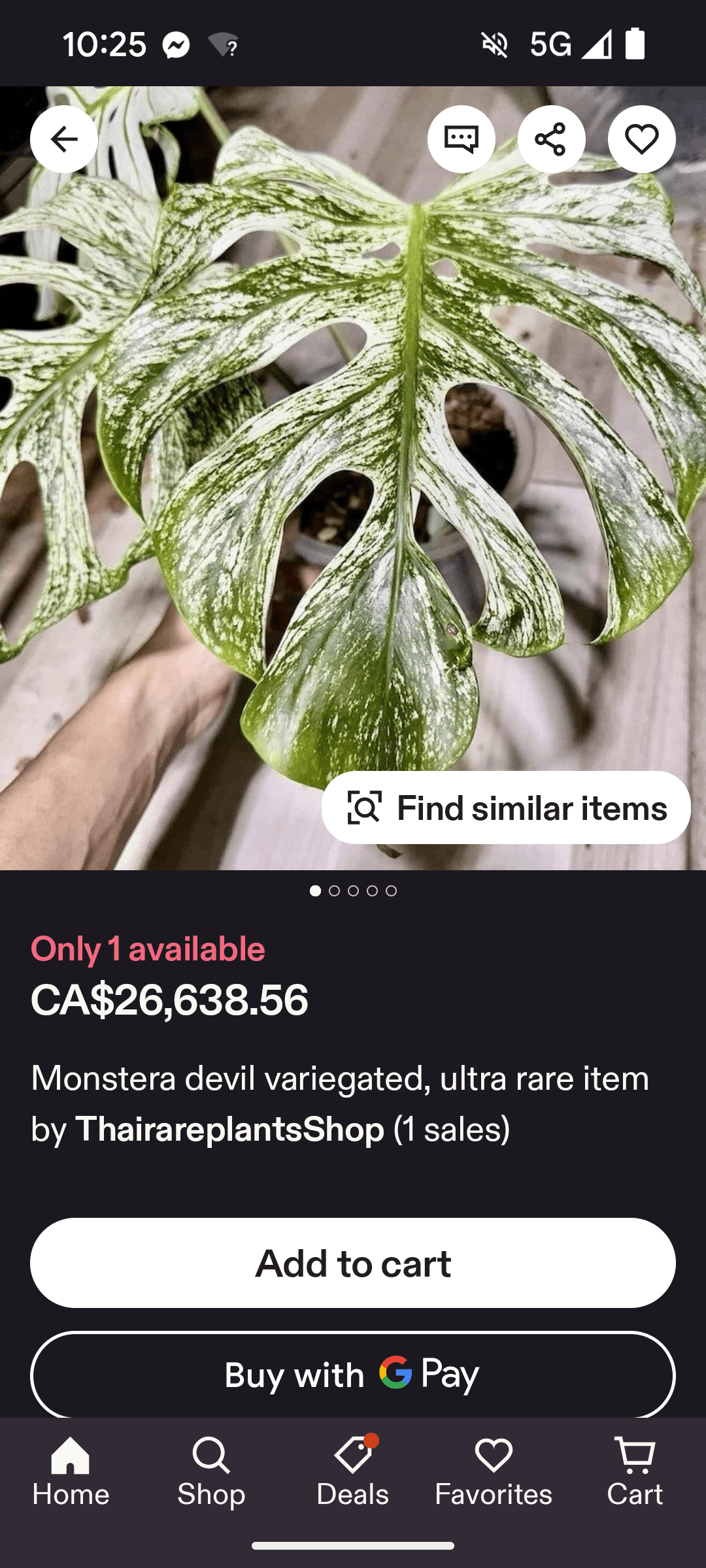Tap Find similar items
The width and height of the screenshot is (706, 1568).
coord(506,808)
